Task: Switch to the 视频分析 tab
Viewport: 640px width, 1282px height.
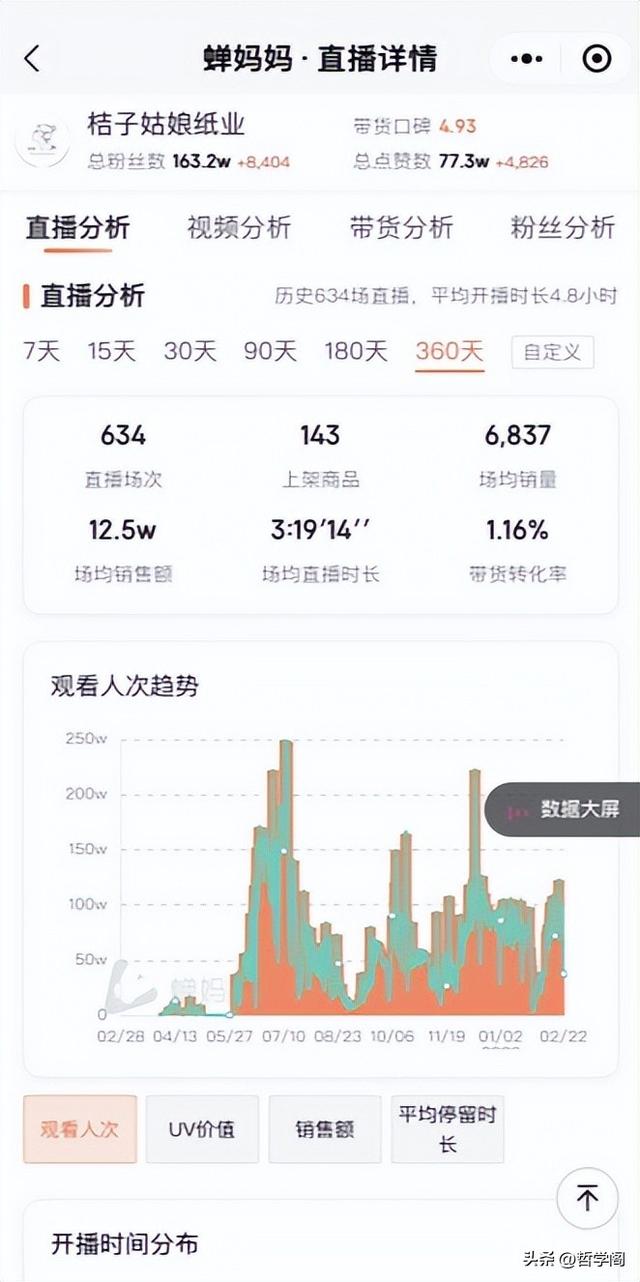Action: coord(239,227)
